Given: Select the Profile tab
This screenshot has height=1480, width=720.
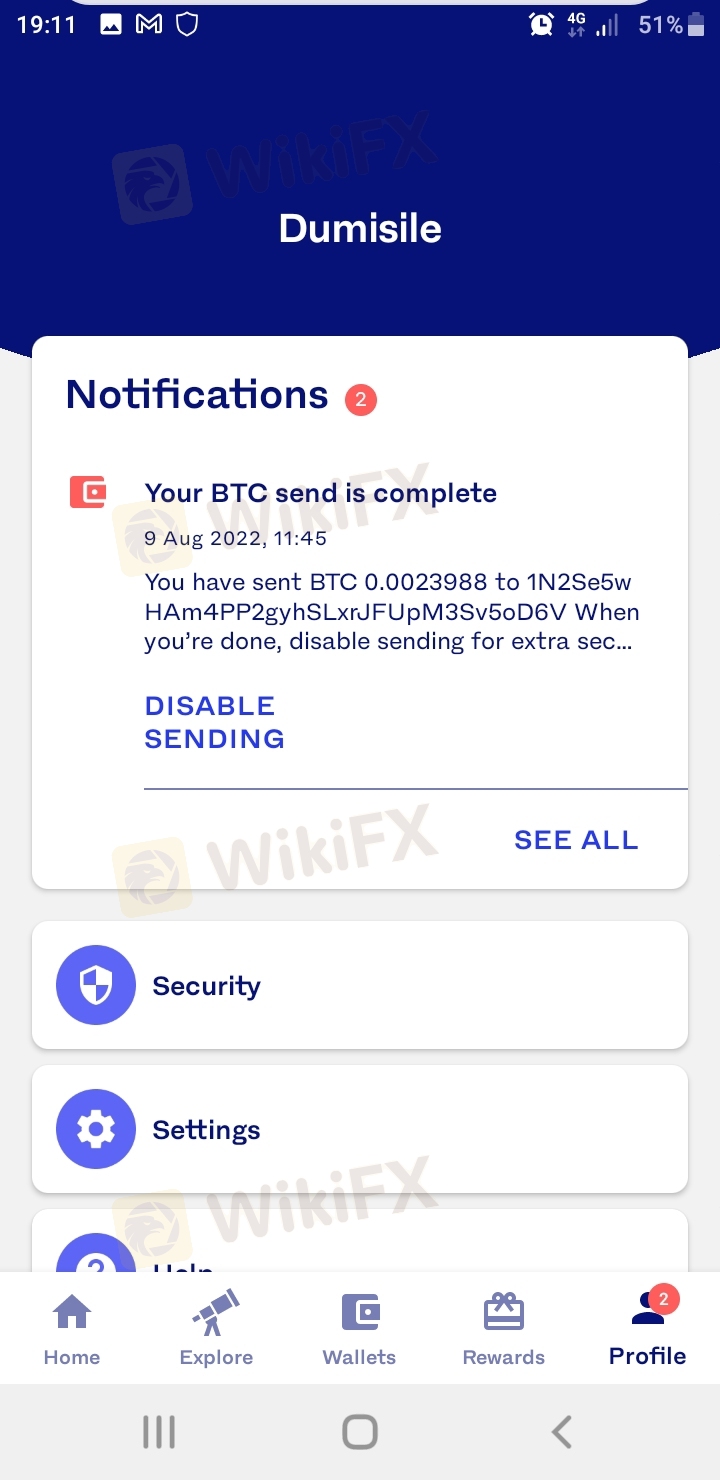Looking at the screenshot, I should click(648, 1328).
